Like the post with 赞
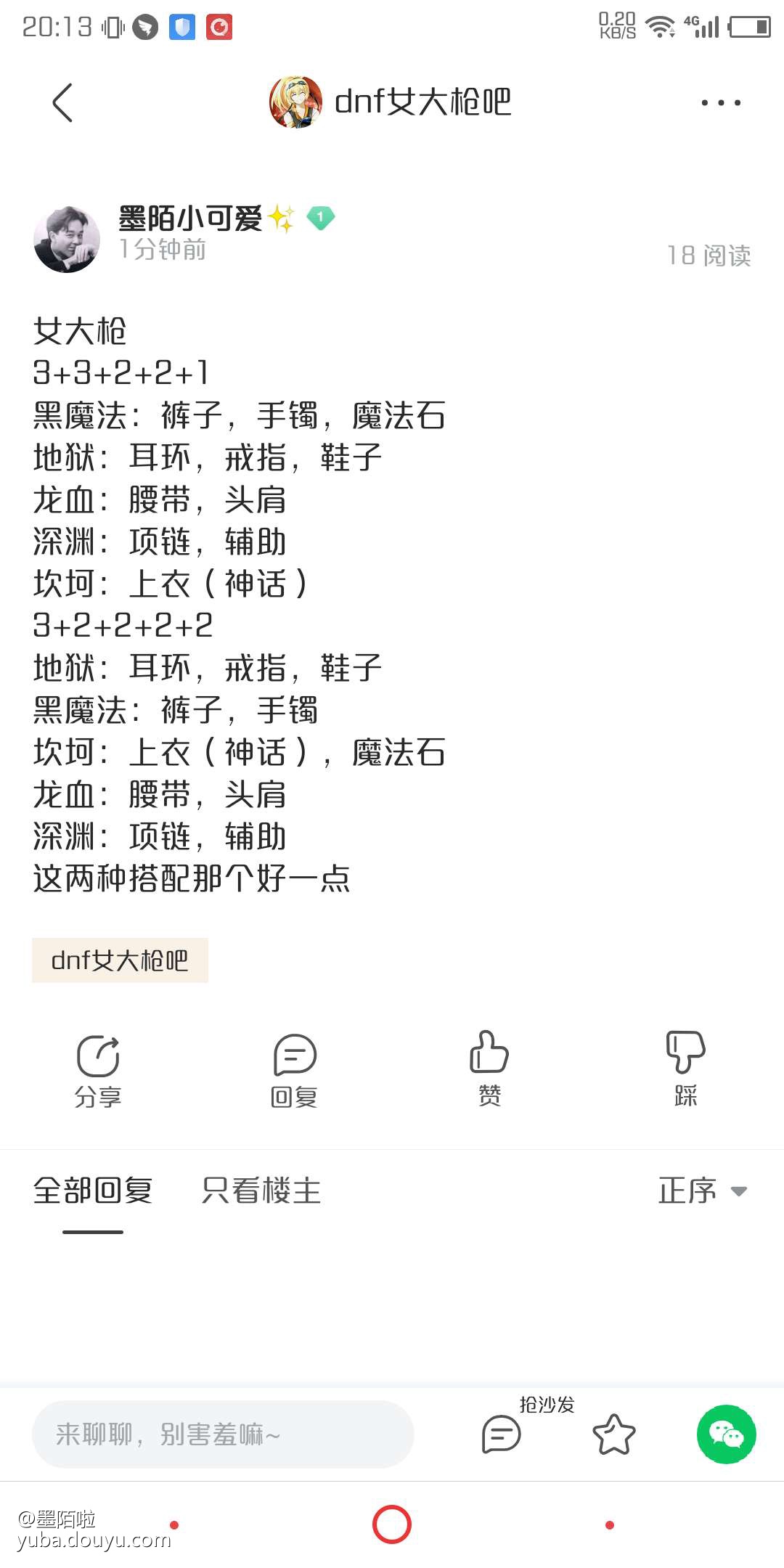Screen dimensions: 784x1568 (x=489, y=1069)
